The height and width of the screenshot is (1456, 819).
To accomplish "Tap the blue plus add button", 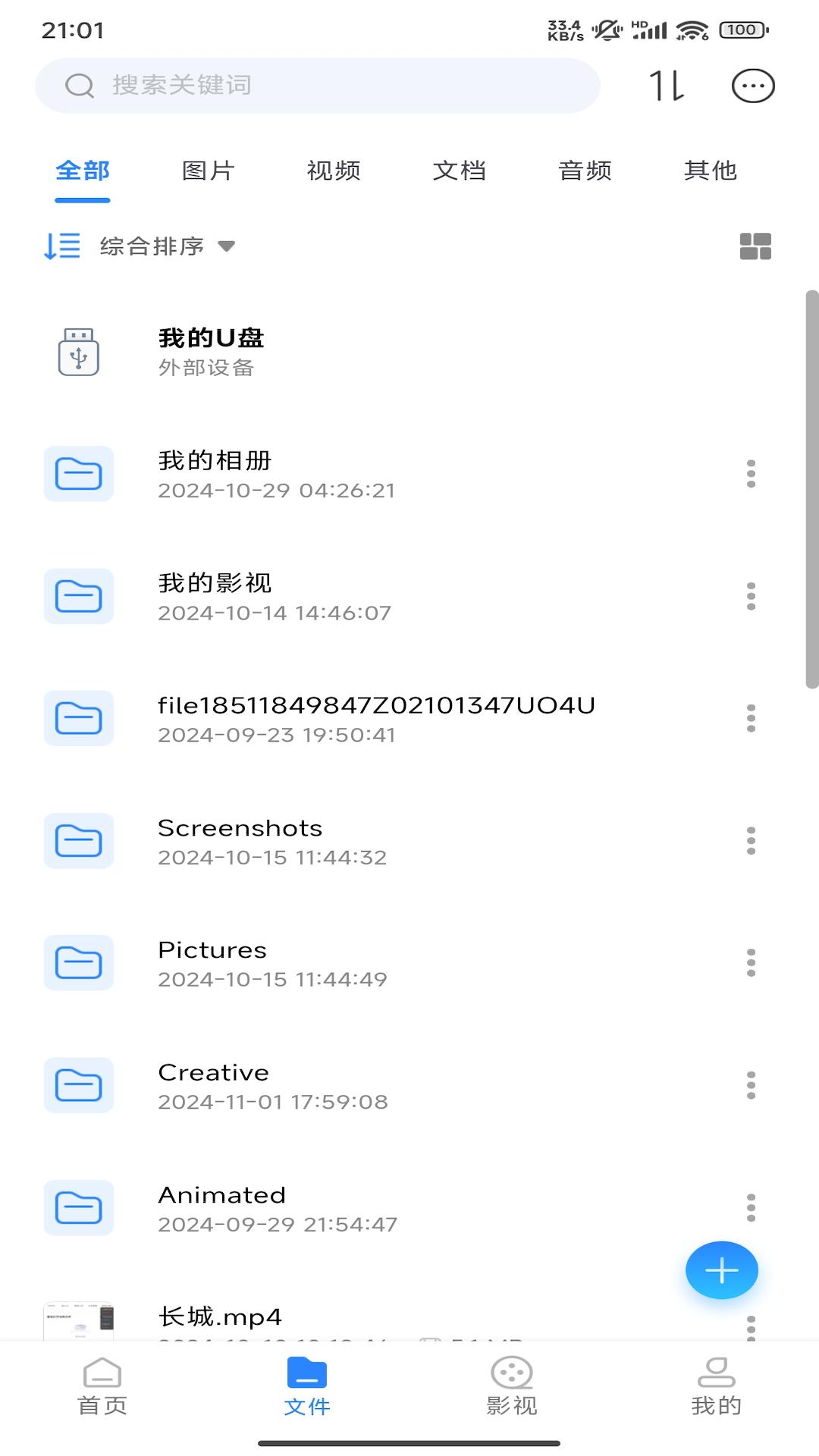I will pyautogui.click(x=721, y=1270).
